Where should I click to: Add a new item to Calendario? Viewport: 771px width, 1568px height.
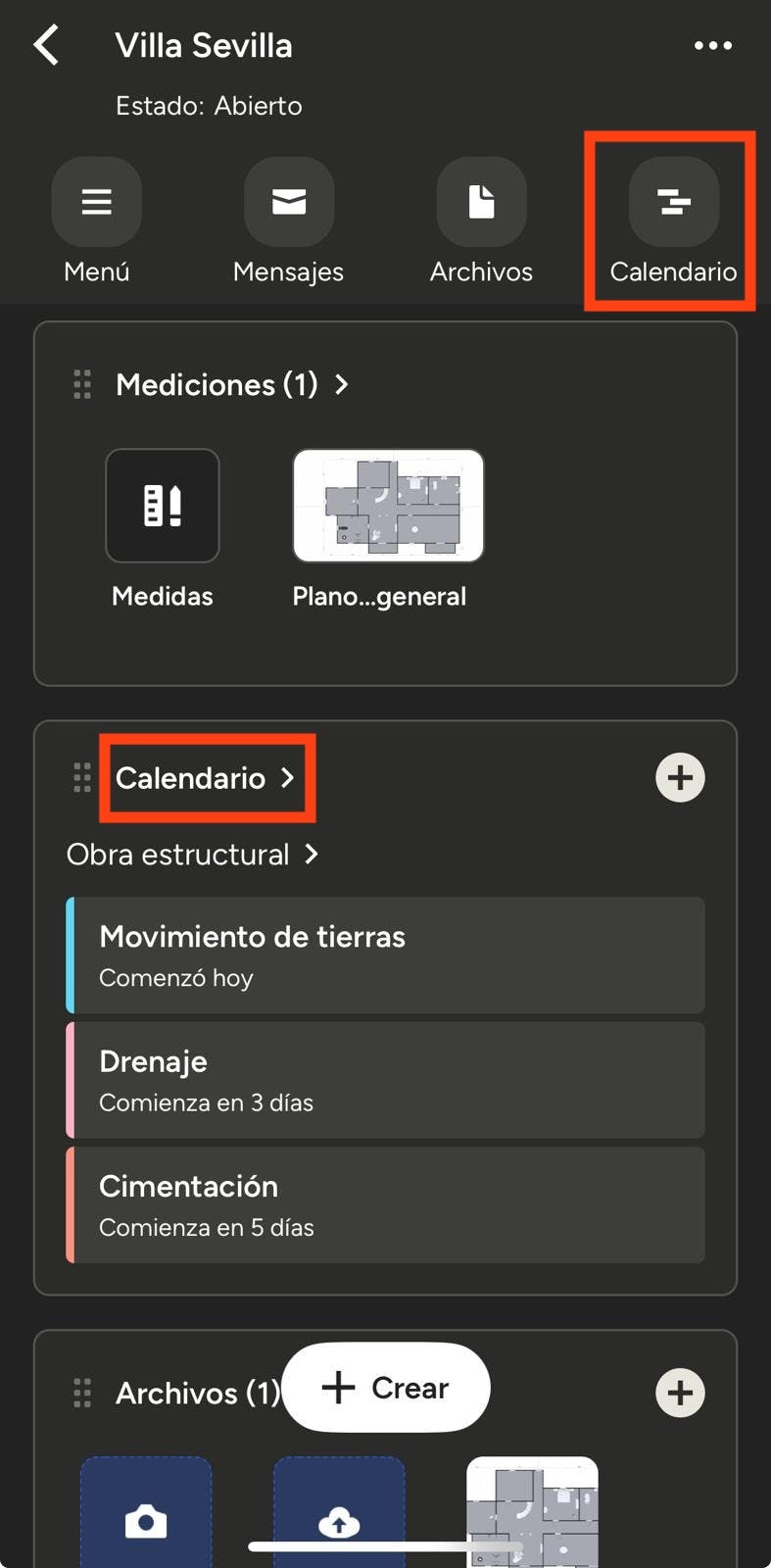pos(680,778)
